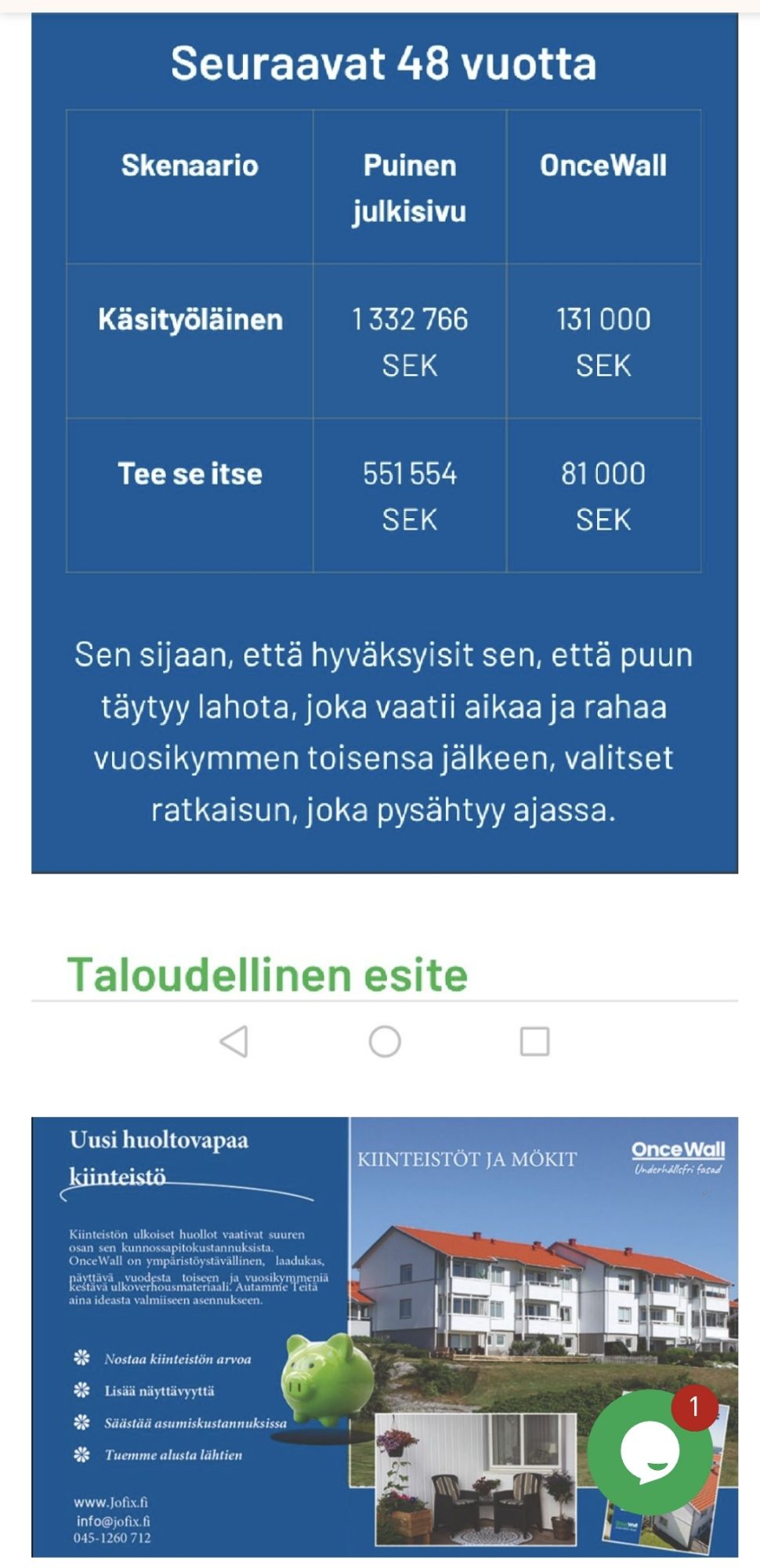Viewport: 760px width, 1568px height.
Task: Go back with the system back button
Action: click(x=233, y=1042)
